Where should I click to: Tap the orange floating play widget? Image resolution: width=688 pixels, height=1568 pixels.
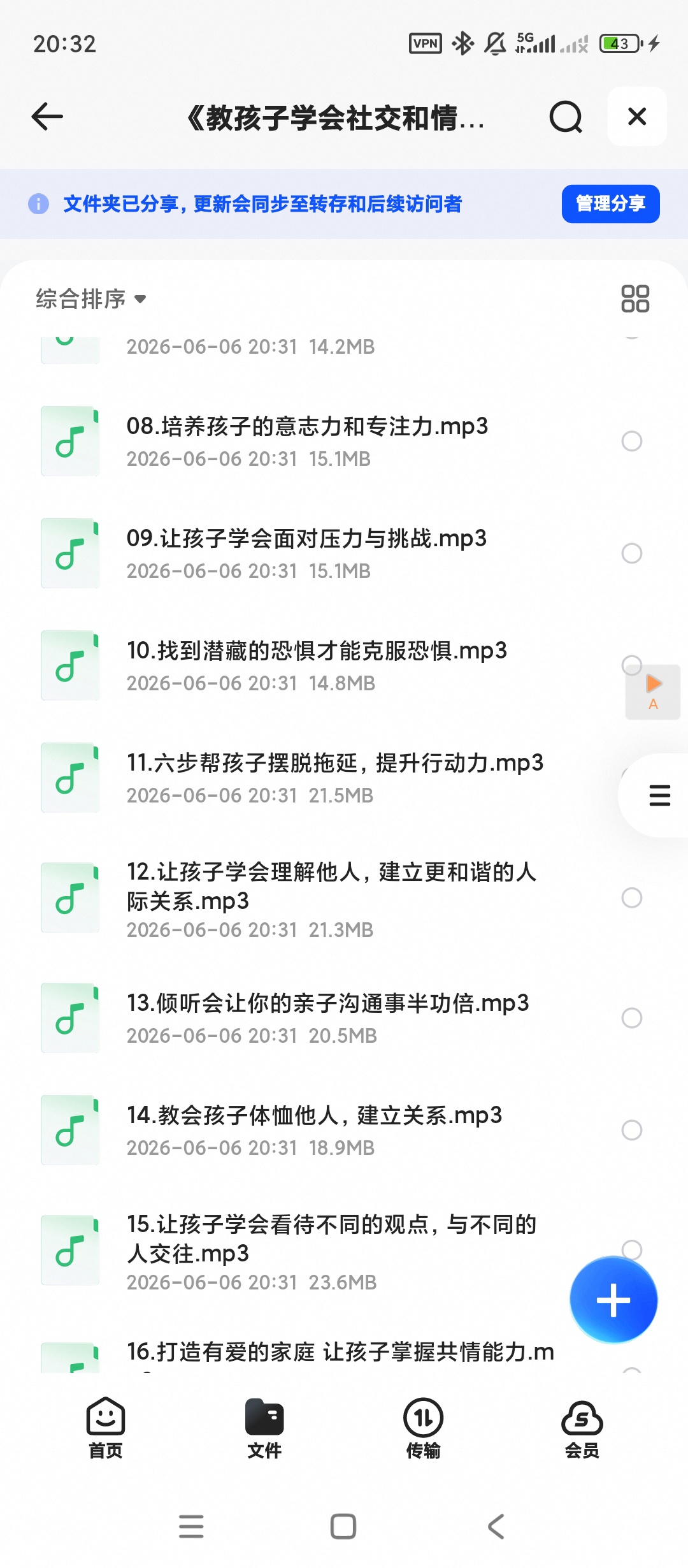pyautogui.click(x=653, y=692)
